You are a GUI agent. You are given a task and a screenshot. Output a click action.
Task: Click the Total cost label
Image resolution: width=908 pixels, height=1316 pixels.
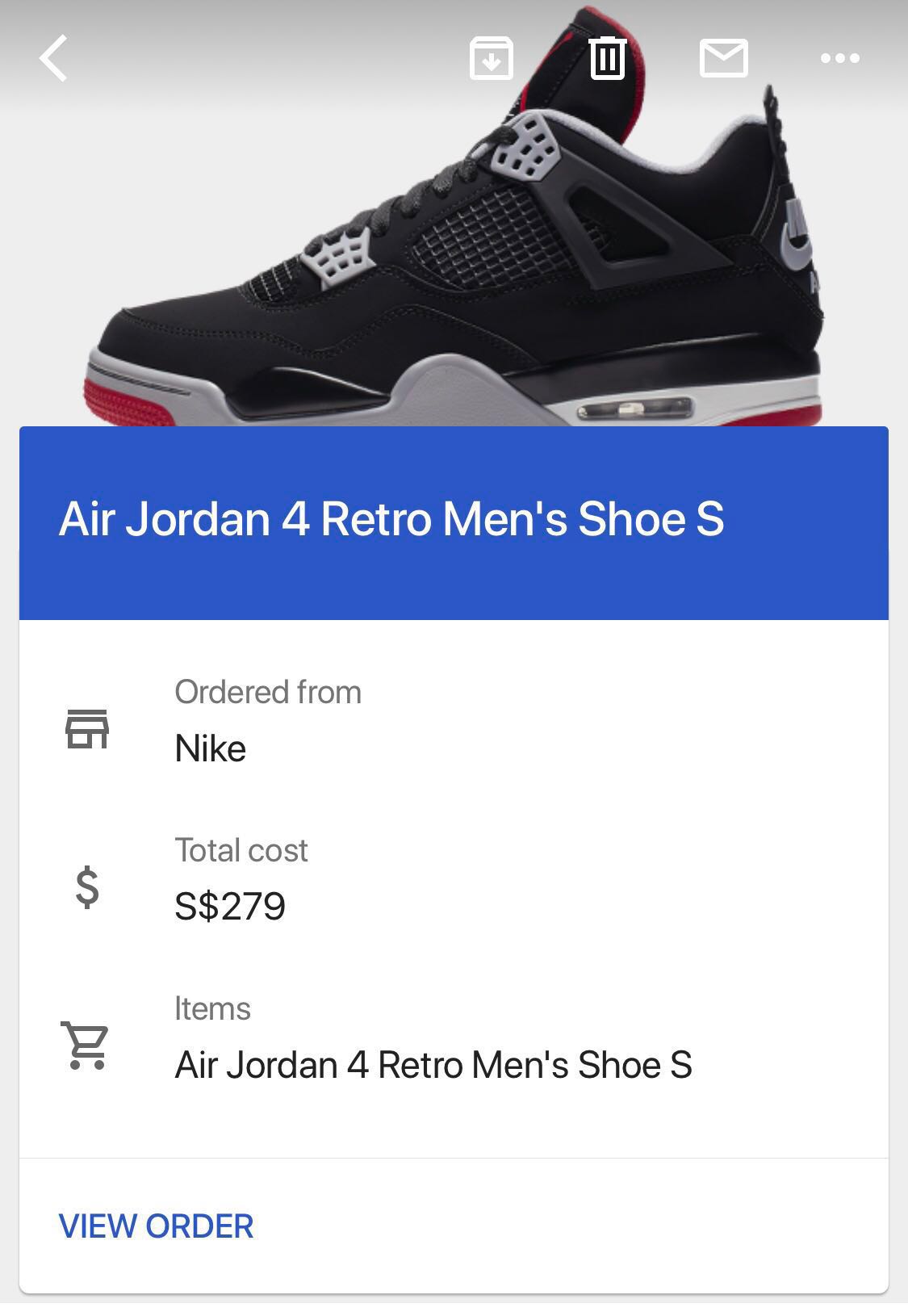coord(241,849)
